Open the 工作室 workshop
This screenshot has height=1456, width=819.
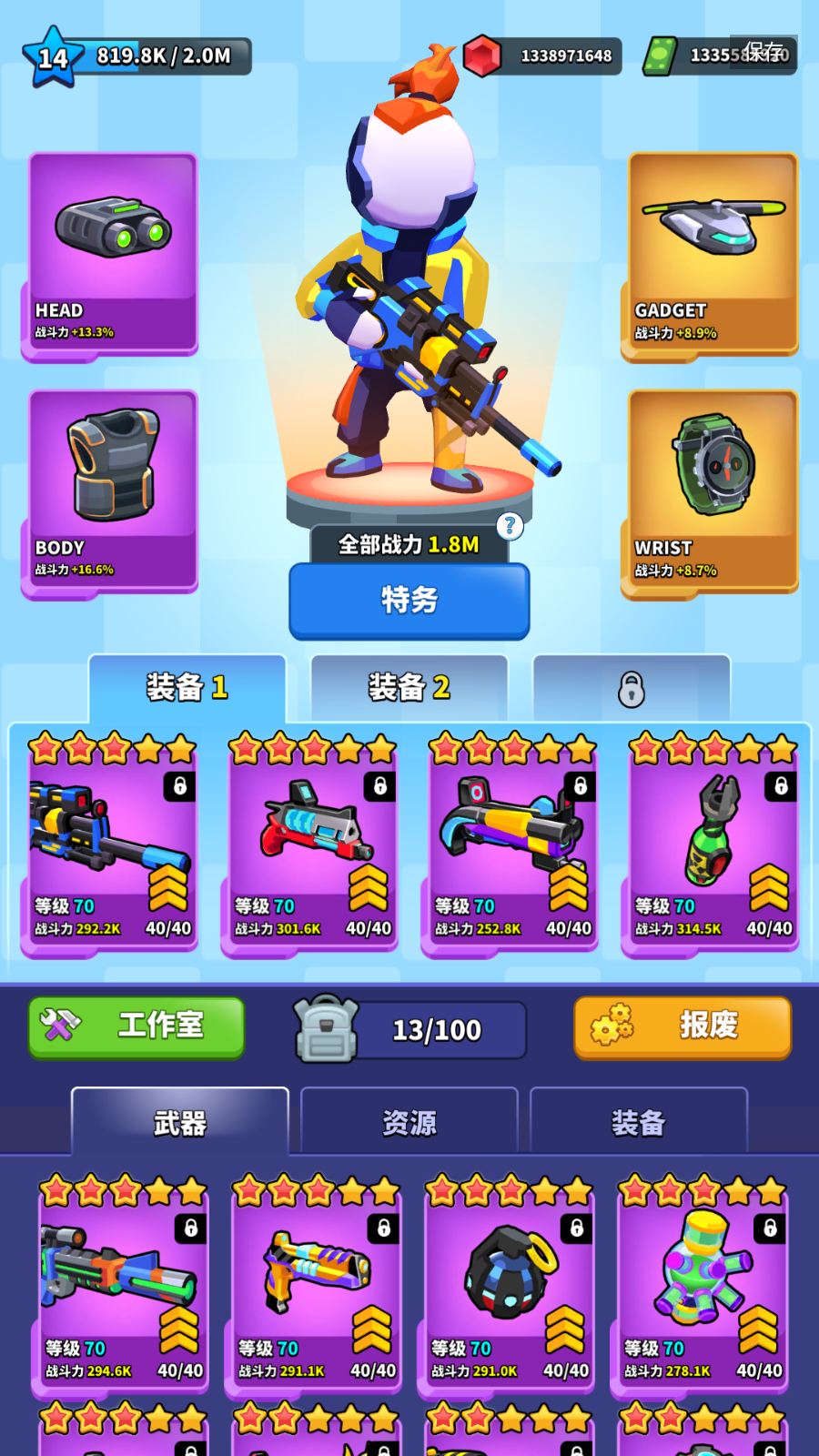click(x=136, y=1026)
